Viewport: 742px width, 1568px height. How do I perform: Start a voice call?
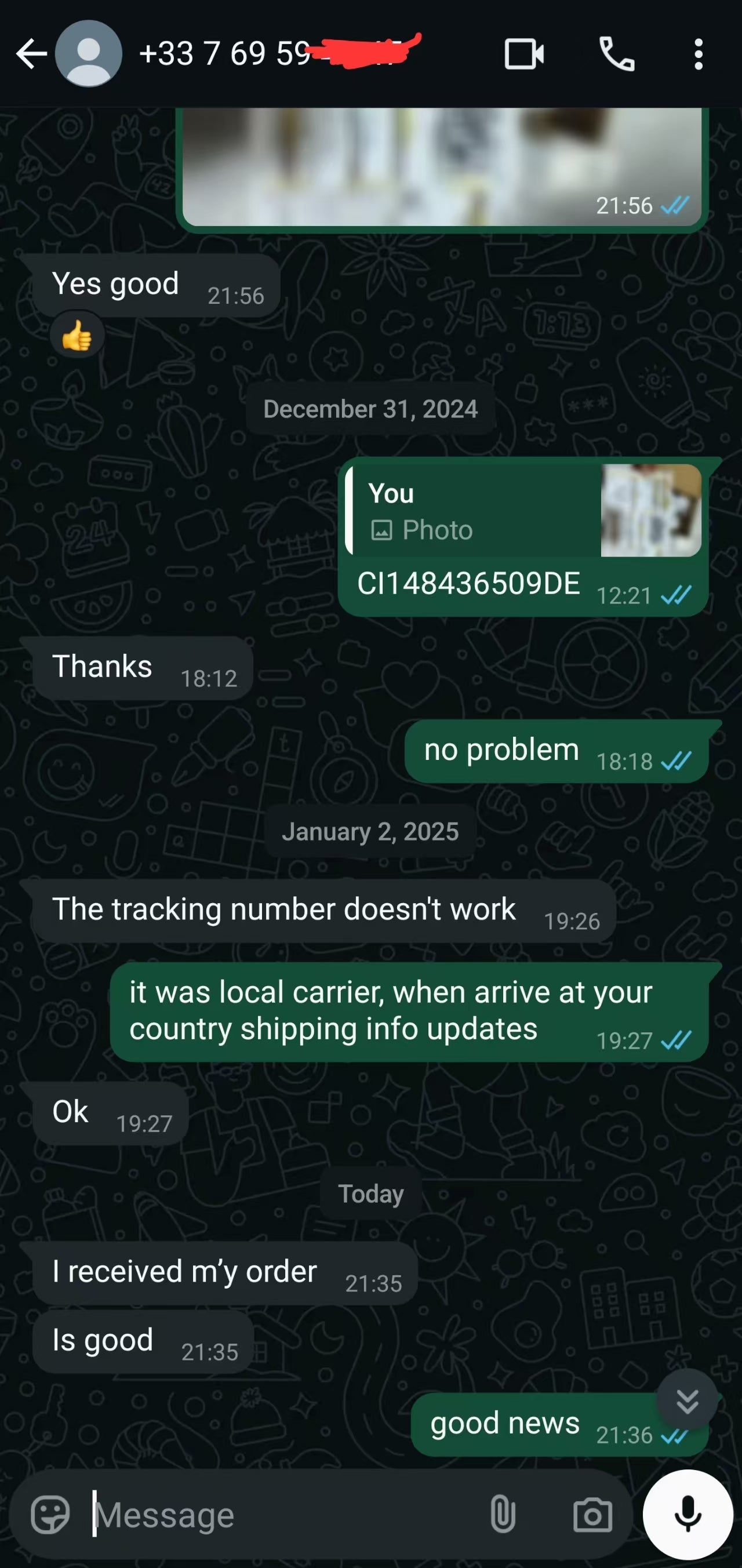(x=617, y=54)
